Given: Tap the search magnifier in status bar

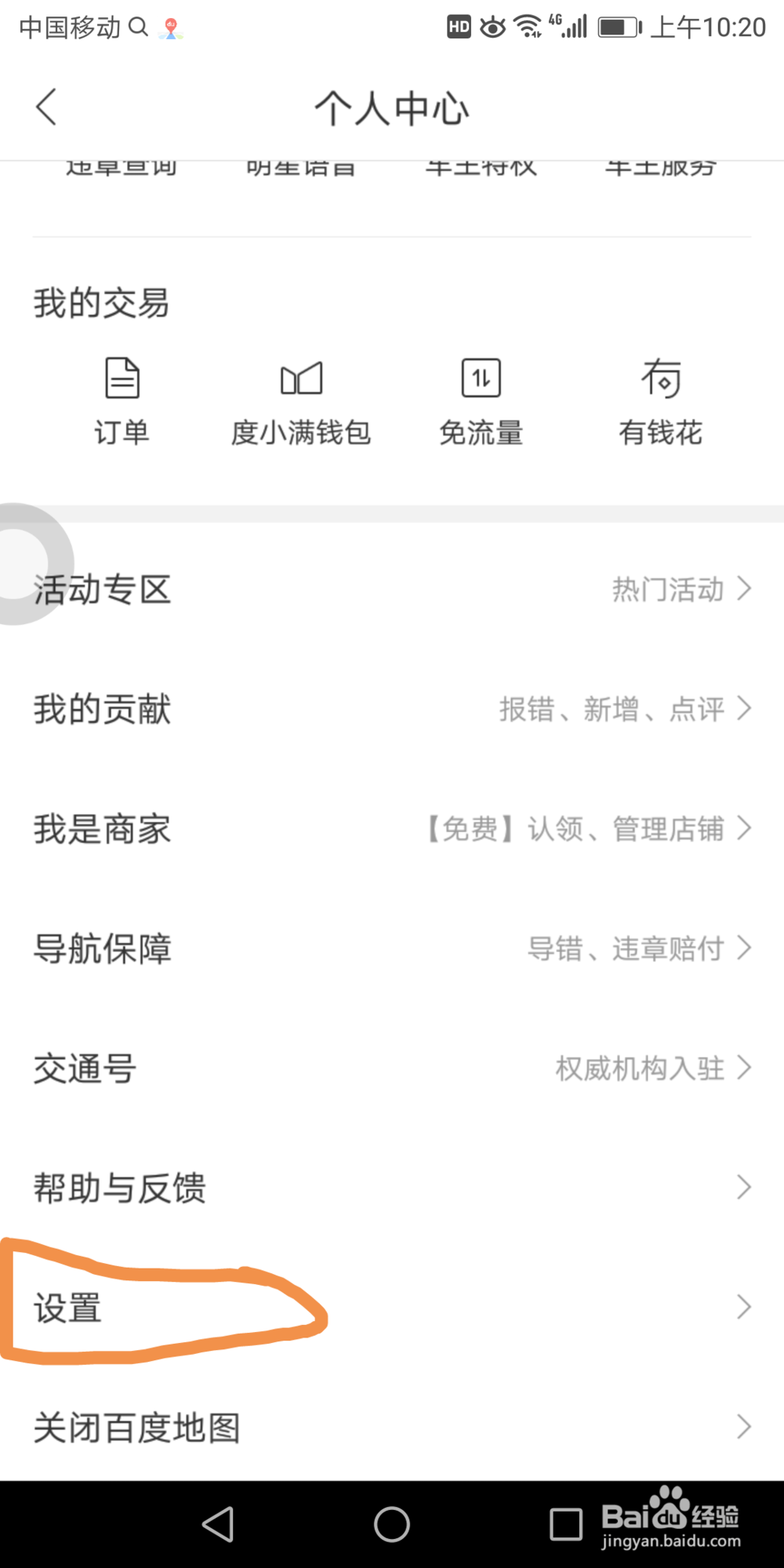Looking at the screenshot, I should 140,26.
